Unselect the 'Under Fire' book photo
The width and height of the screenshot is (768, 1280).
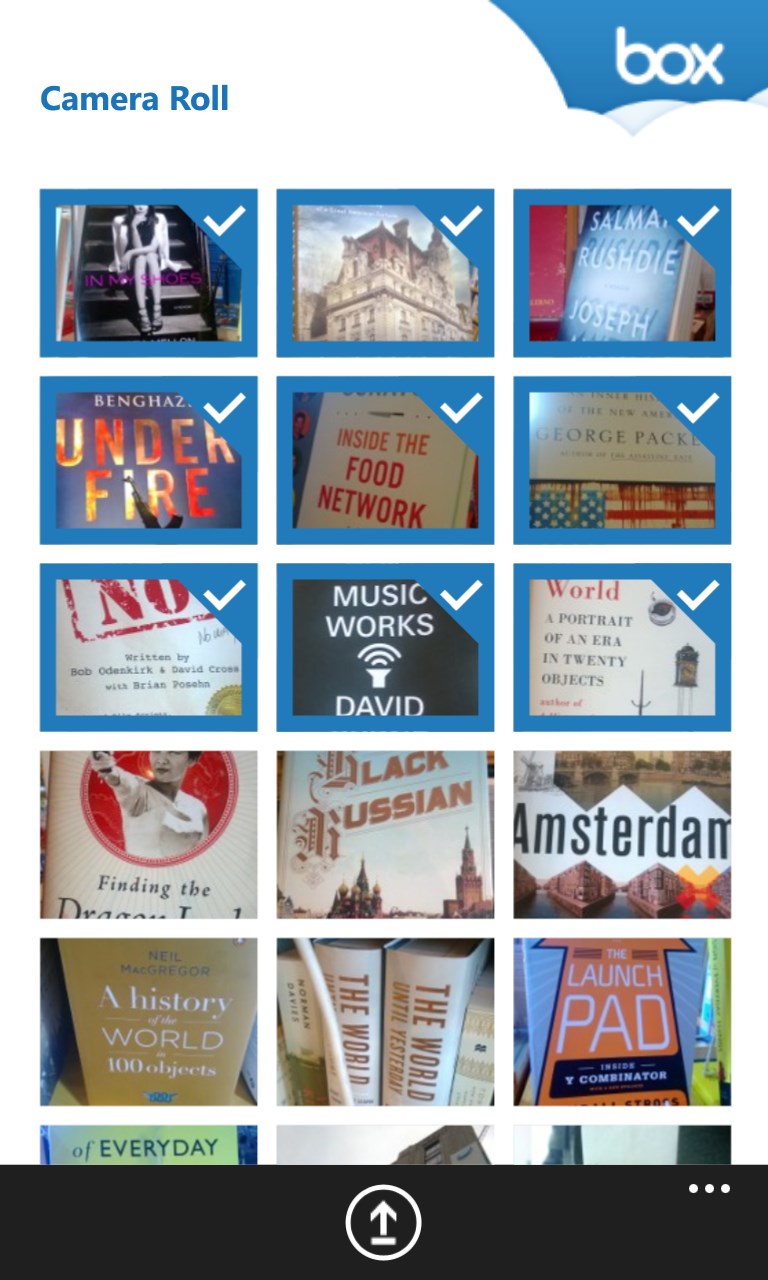[x=148, y=460]
